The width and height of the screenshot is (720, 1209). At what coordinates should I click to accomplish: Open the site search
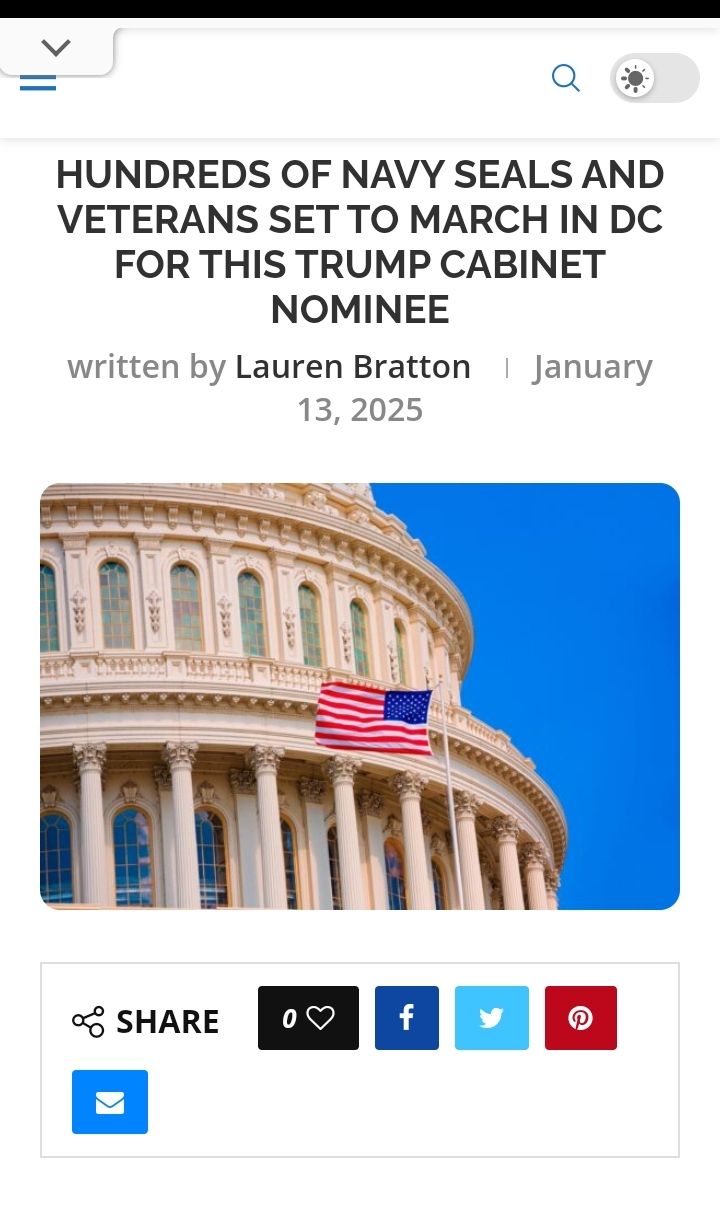(x=566, y=78)
